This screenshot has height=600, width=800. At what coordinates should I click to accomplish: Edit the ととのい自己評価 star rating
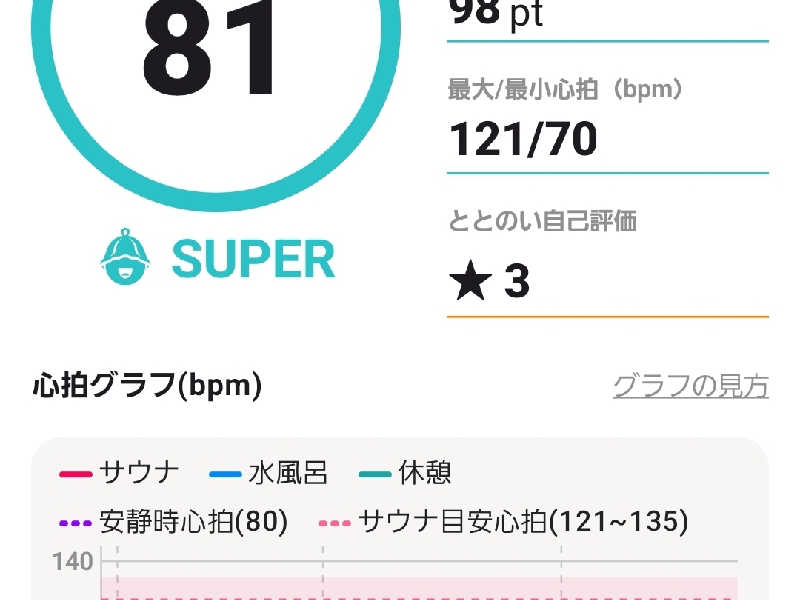click(490, 282)
